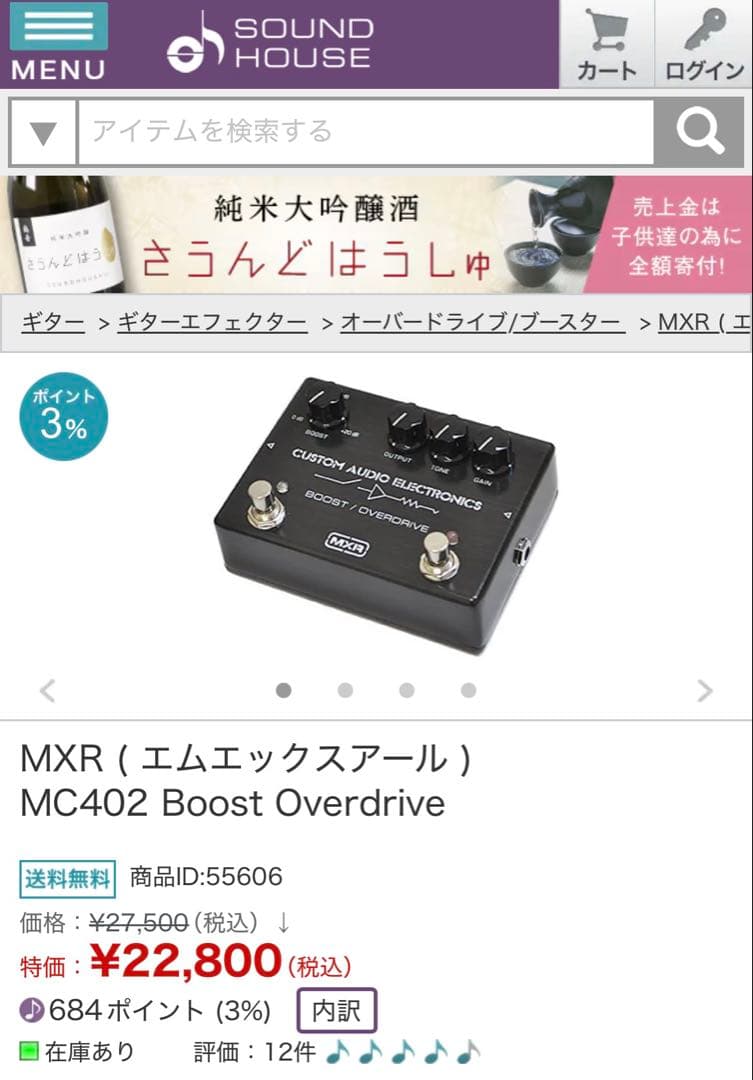Select the second carousel dot
Image resolution: width=753 pixels, height=1080 pixels.
pos(345,690)
